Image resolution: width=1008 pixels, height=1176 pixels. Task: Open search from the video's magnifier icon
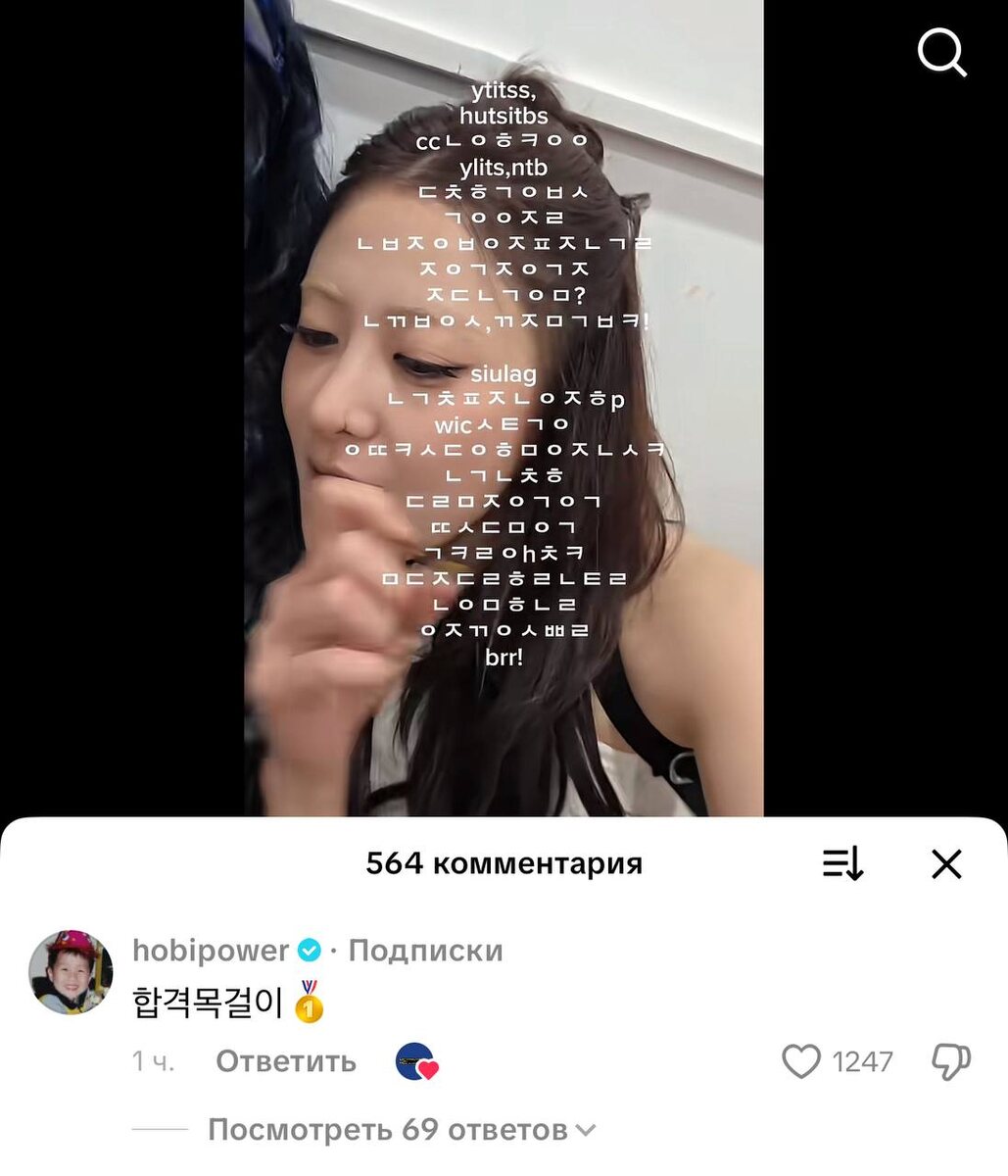(x=941, y=52)
